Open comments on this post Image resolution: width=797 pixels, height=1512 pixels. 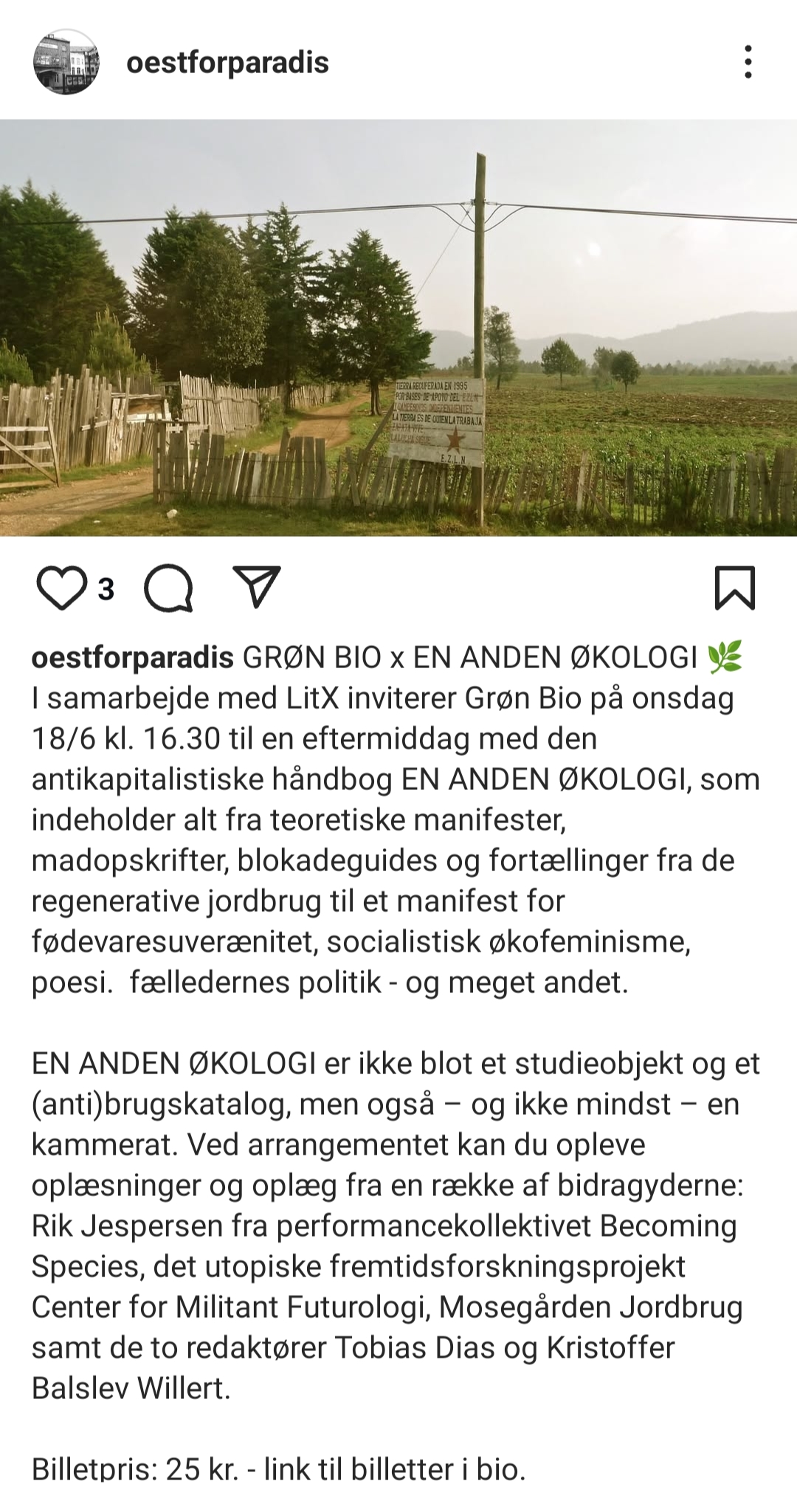tap(169, 588)
